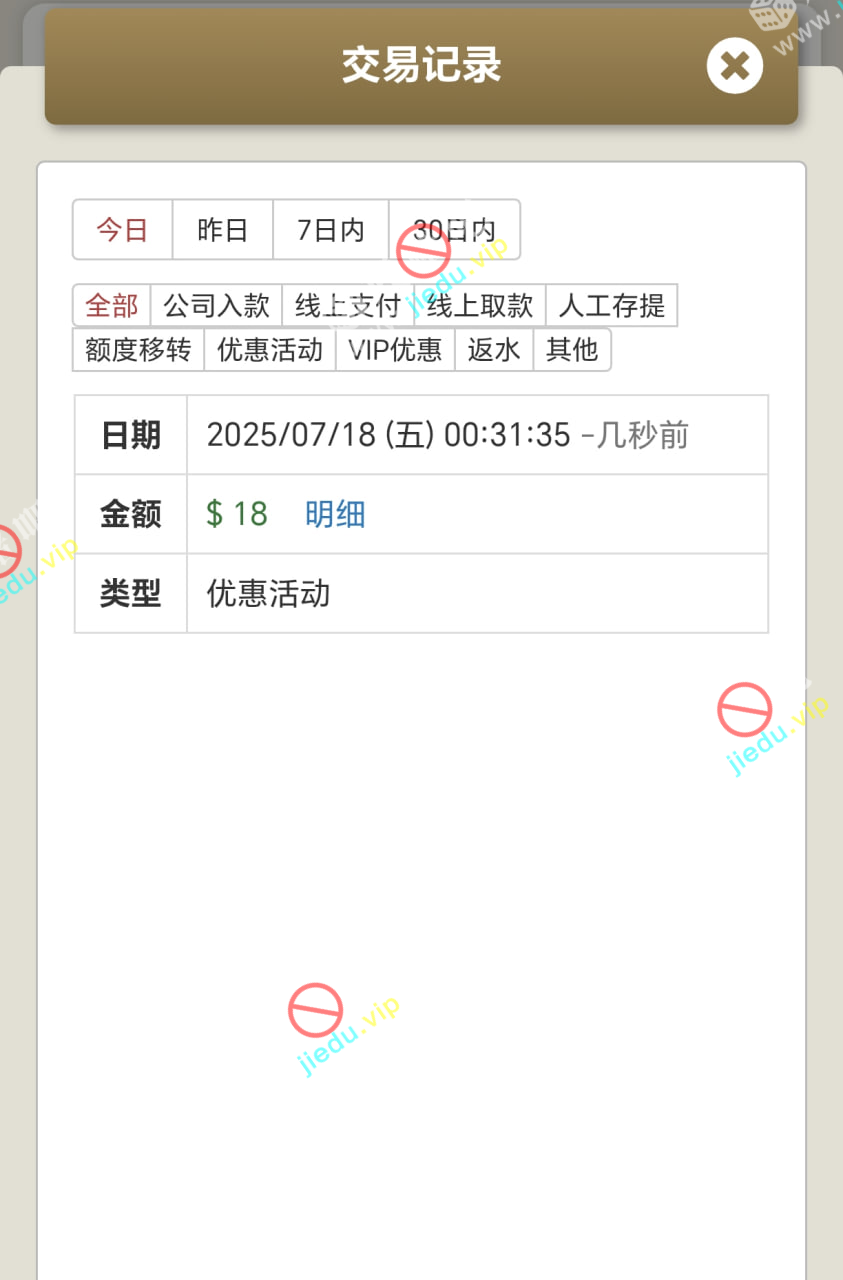Close the 交易记录 dialog
The height and width of the screenshot is (1280, 843).
[x=734, y=66]
